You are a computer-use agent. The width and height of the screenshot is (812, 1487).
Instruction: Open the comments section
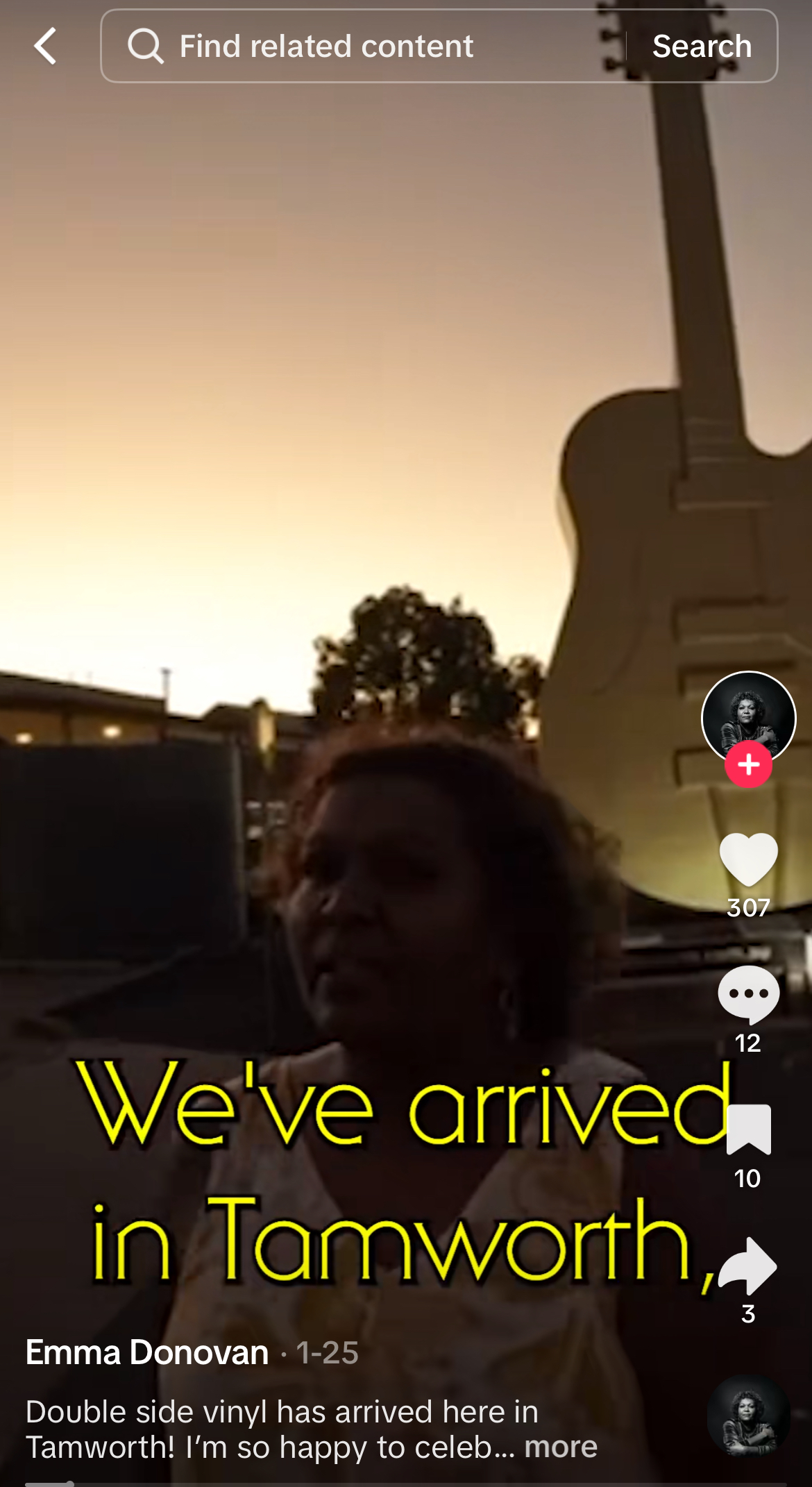[748, 994]
